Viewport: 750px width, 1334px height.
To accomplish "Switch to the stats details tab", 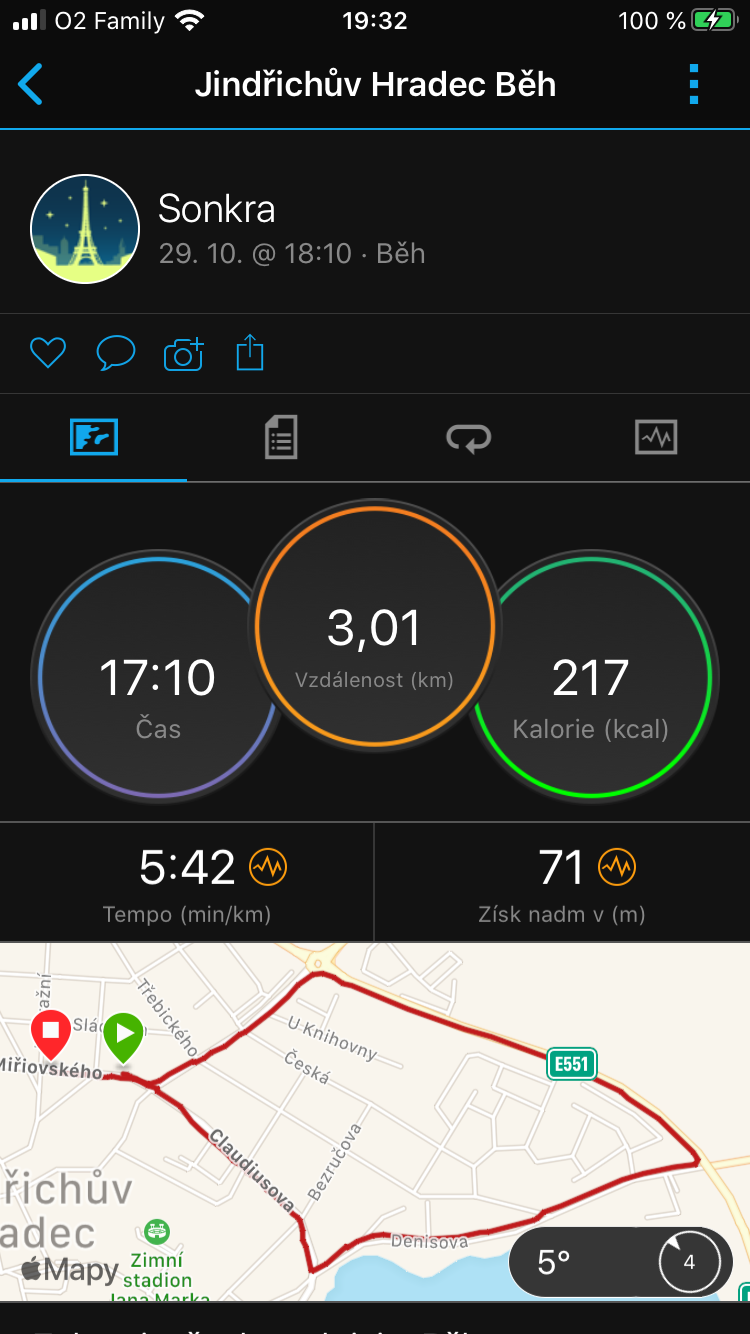I will (x=281, y=438).
